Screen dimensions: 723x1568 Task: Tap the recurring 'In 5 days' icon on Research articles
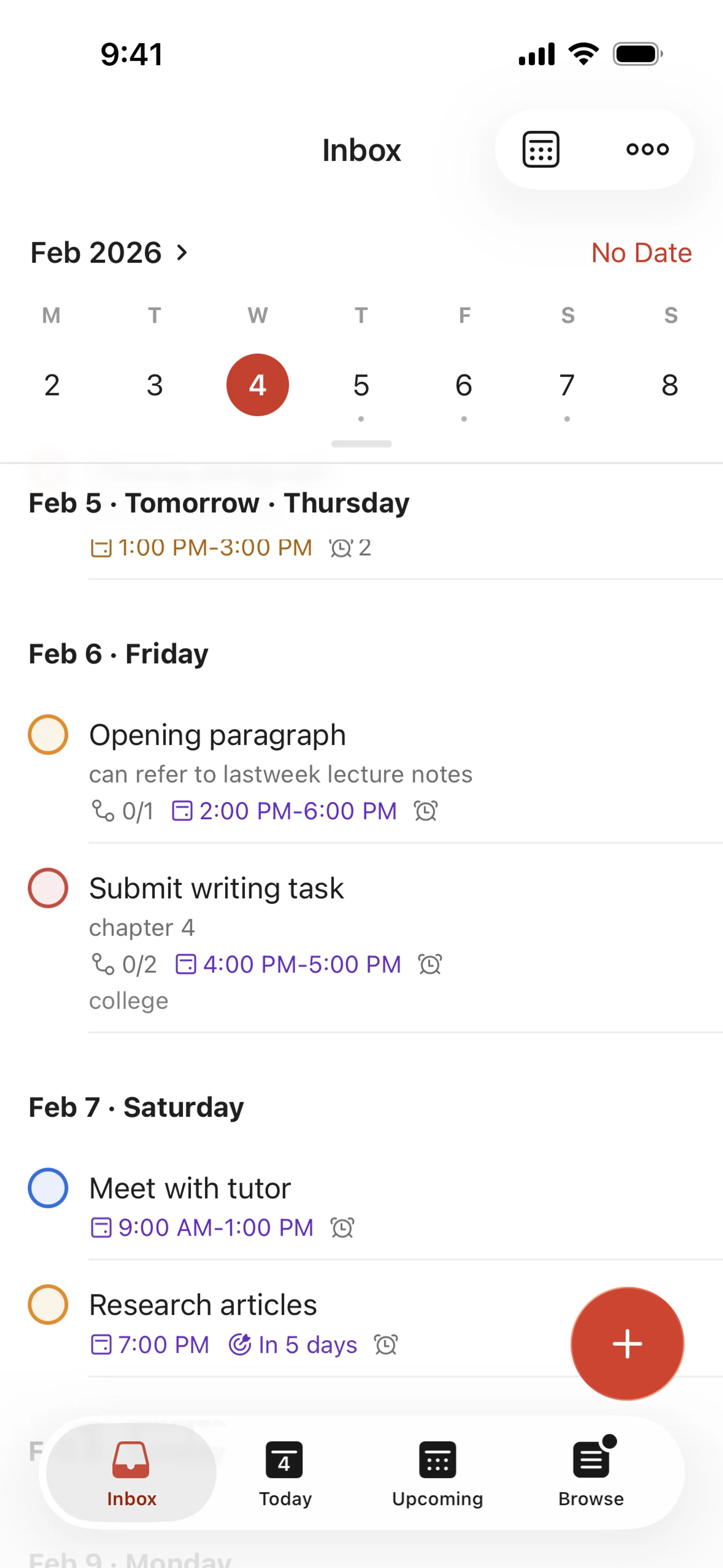pos(241,1345)
